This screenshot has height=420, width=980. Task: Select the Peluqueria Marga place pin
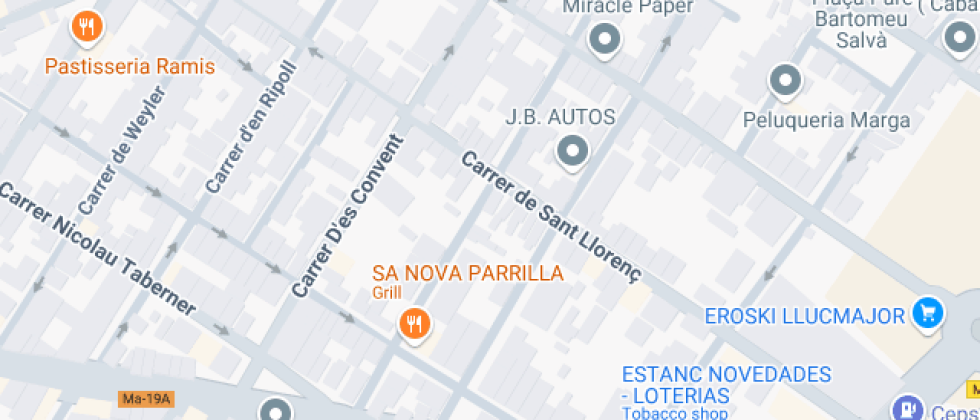[786, 80]
